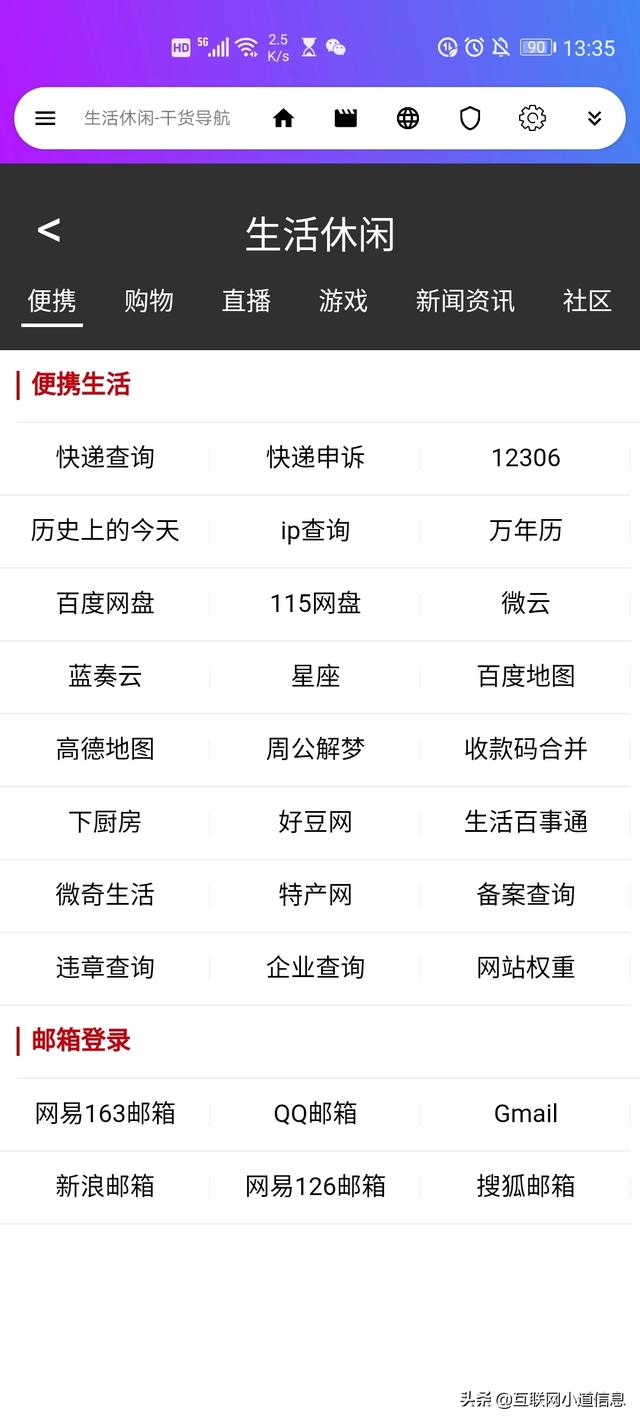Go back using the < arrow
This screenshot has height=1422, width=640.
tap(49, 231)
